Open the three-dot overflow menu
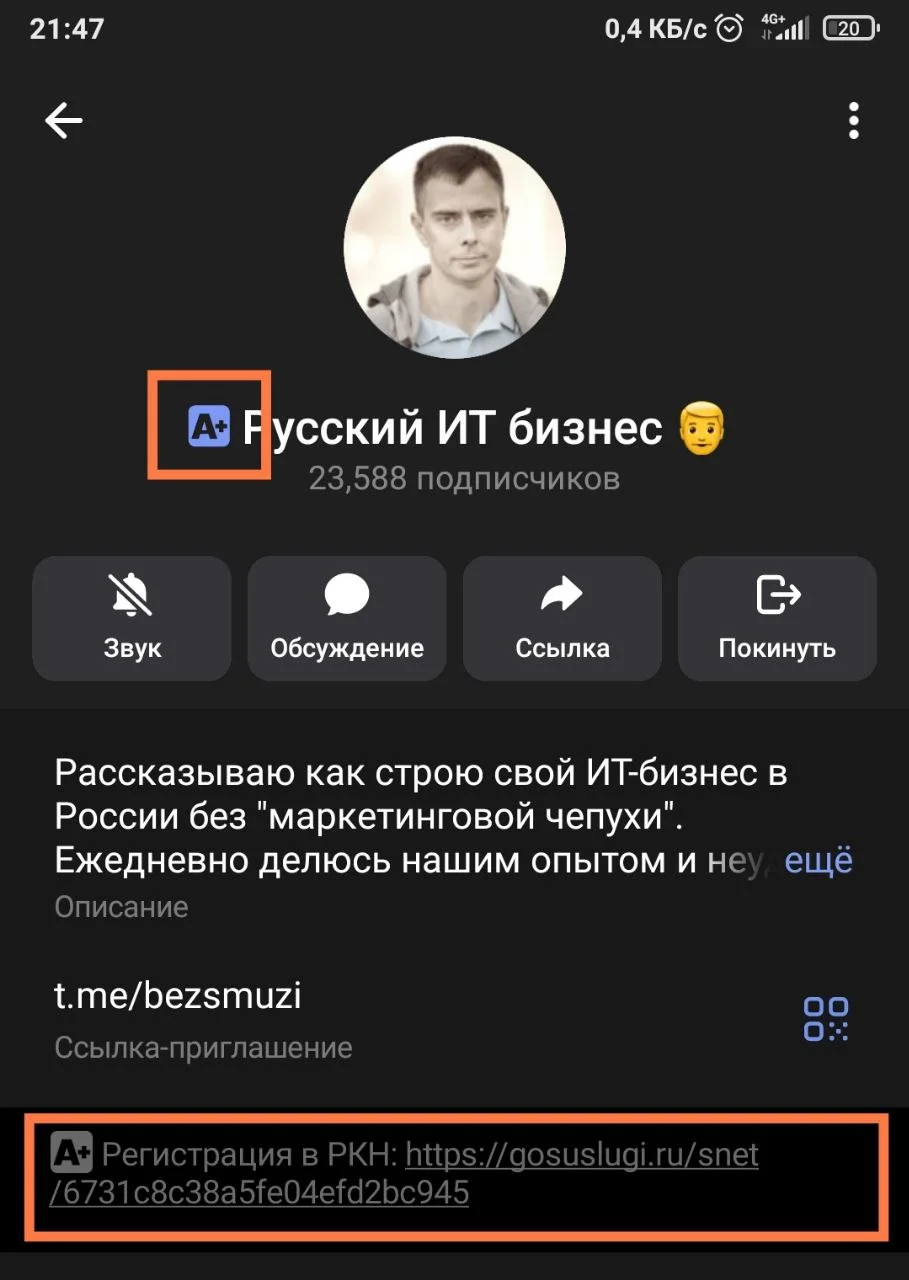This screenshot has width=909, height=1280. pos(853,120)
